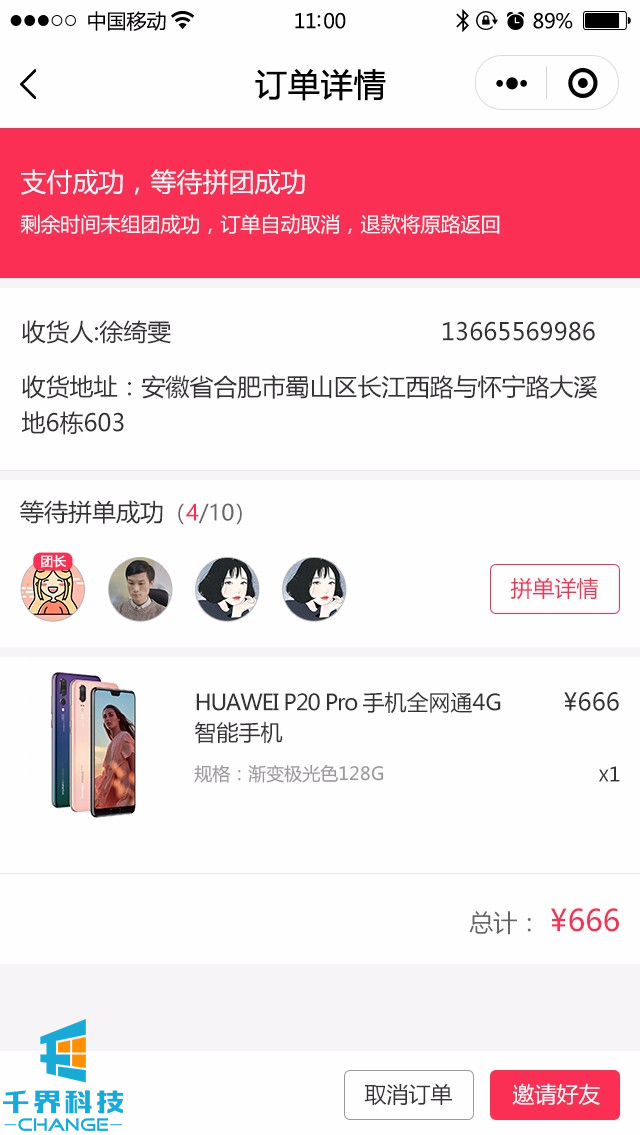Open 拼单详情 group details
Screen dimensions: 640x1135
(x=554, y=589)
